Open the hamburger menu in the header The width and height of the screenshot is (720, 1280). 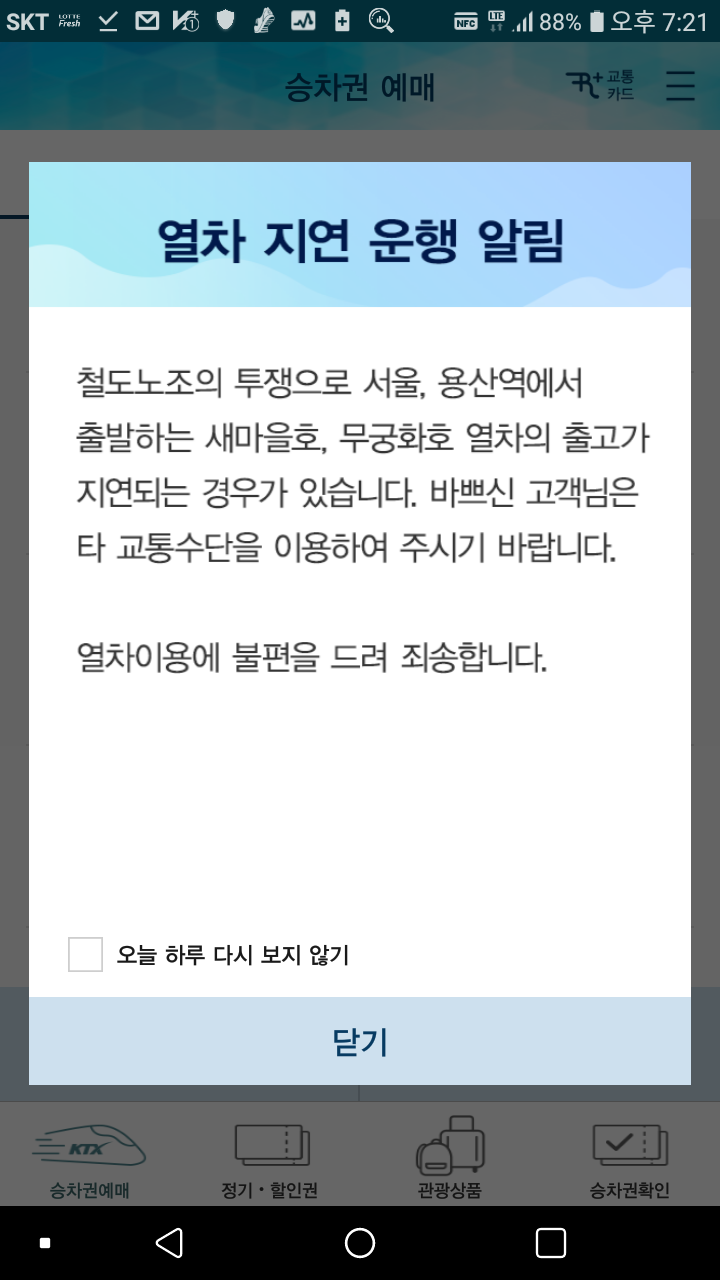click(x=680, y=86)
